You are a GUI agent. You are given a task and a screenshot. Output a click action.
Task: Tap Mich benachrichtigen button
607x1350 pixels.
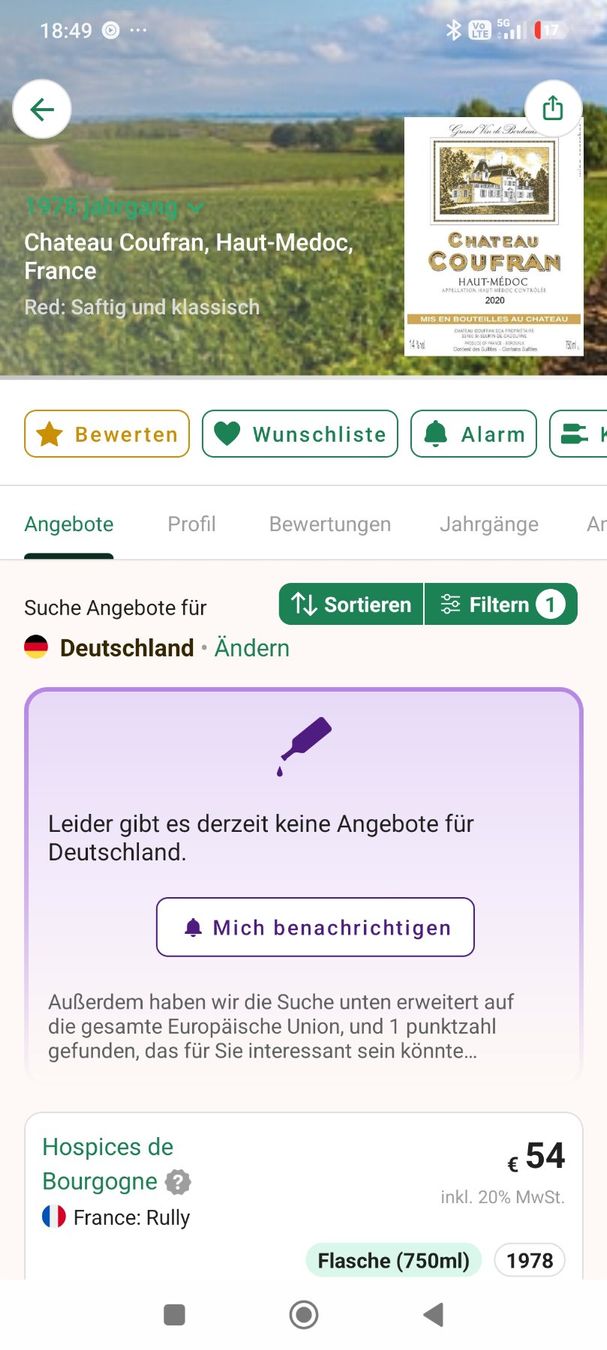pos(315,927)
